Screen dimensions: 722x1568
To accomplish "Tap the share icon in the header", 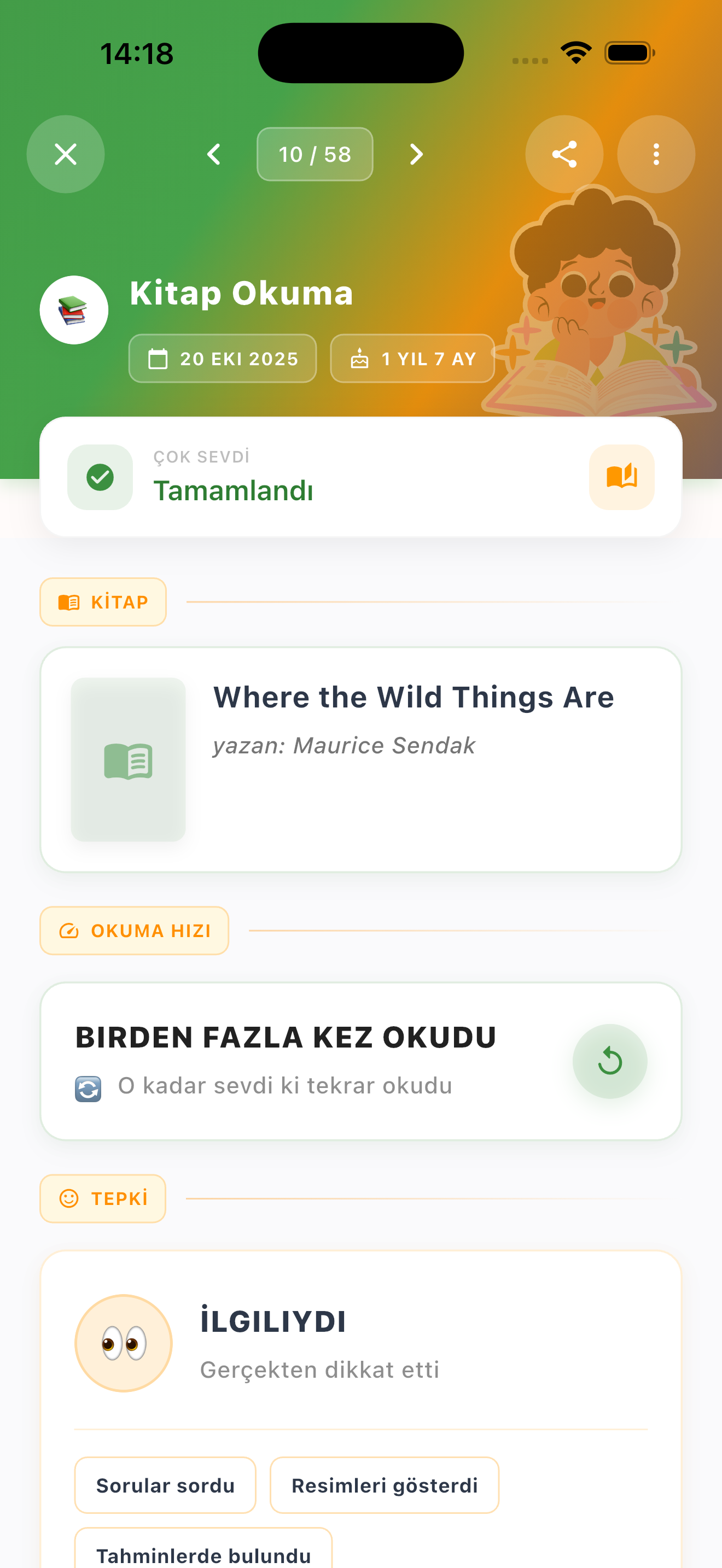I will click(x=564, y=154).
